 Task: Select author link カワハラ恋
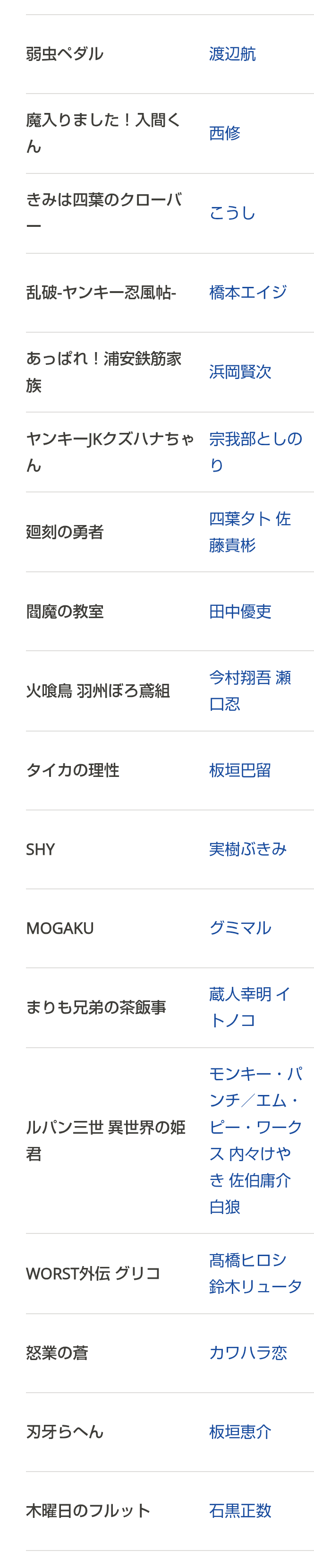(248, 1353)
